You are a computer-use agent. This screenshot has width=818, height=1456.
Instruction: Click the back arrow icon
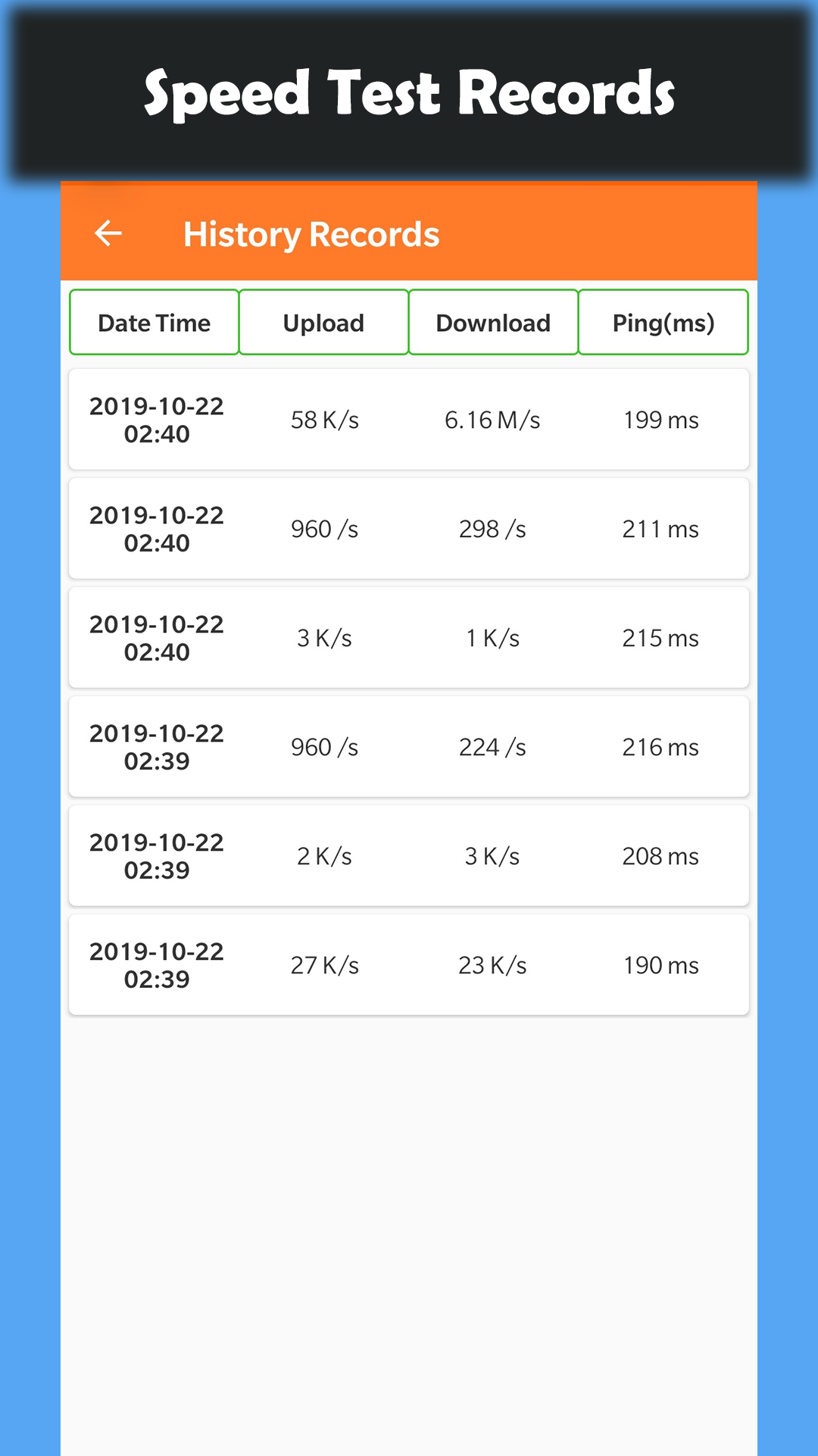tap(108, 233)
